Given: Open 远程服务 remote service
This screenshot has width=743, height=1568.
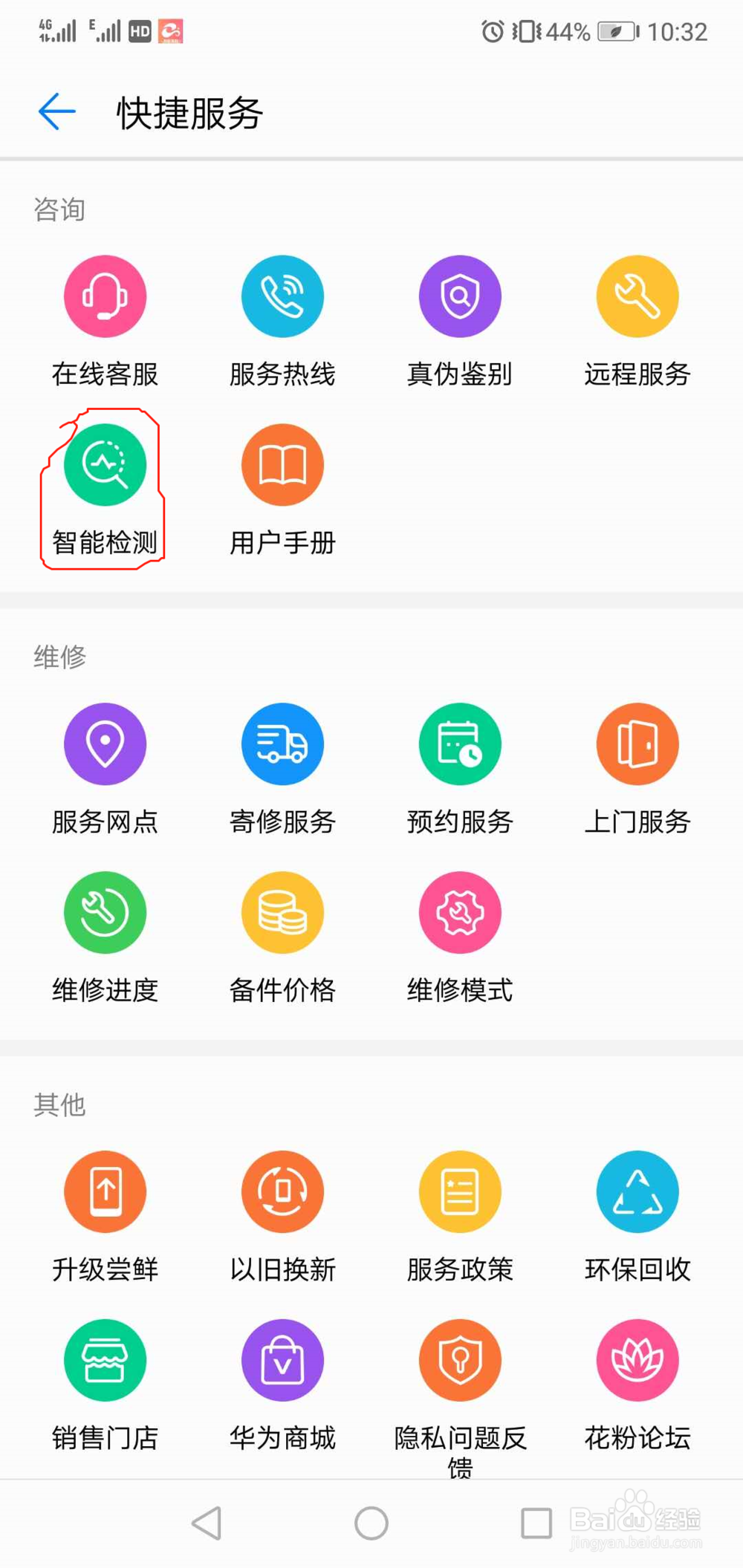Looking at the screenshot, I should point(637,319).
